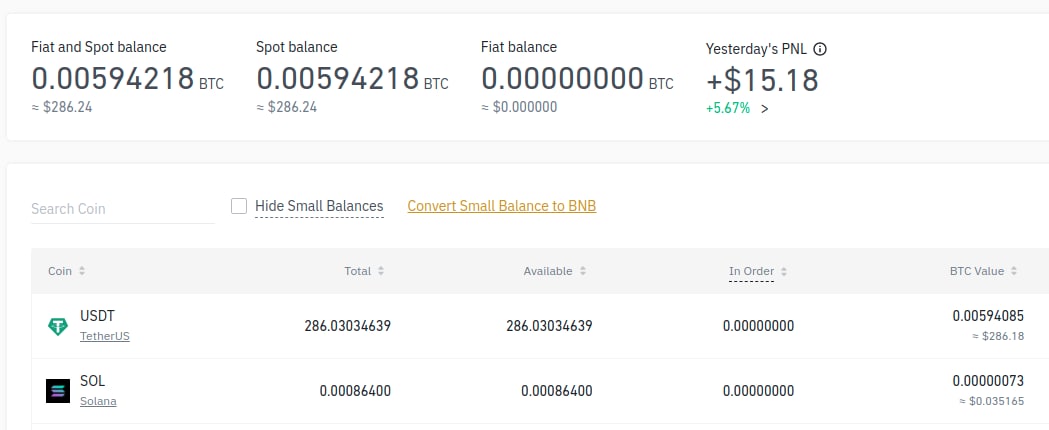The image size is (1049, 430).
Task: Sort balances by Available column
Action: point(556,271)
